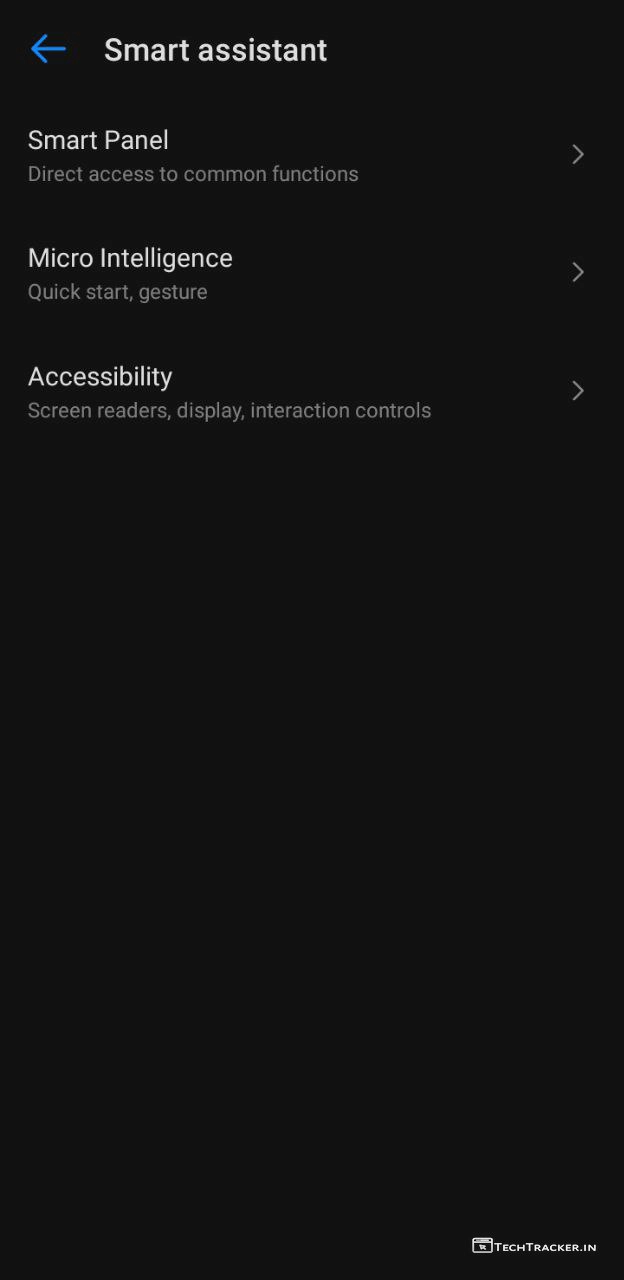Open Micro Intelligence settings
This screenshot has width=624, height=1280.
point(300,273)
